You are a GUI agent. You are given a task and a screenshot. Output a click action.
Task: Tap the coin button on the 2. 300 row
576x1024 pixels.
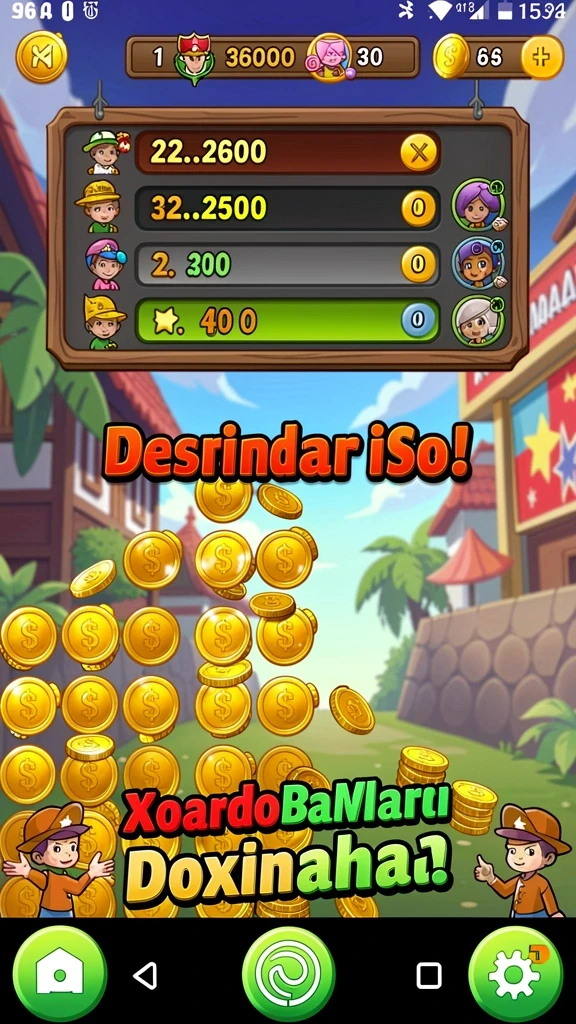(x=419, y=264)
